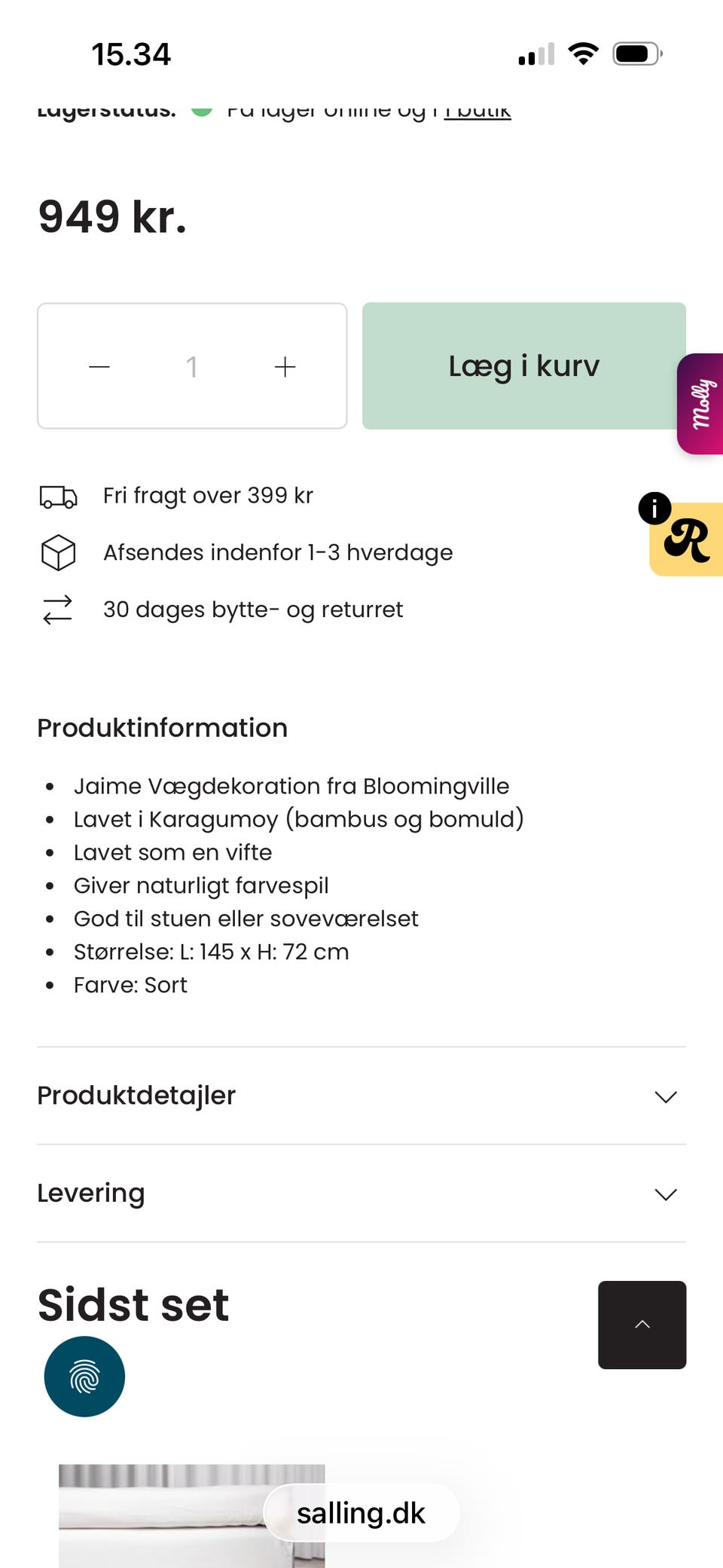Open the 'i butik' link
The image size is (723, 1568).
[x=478, y=110]
